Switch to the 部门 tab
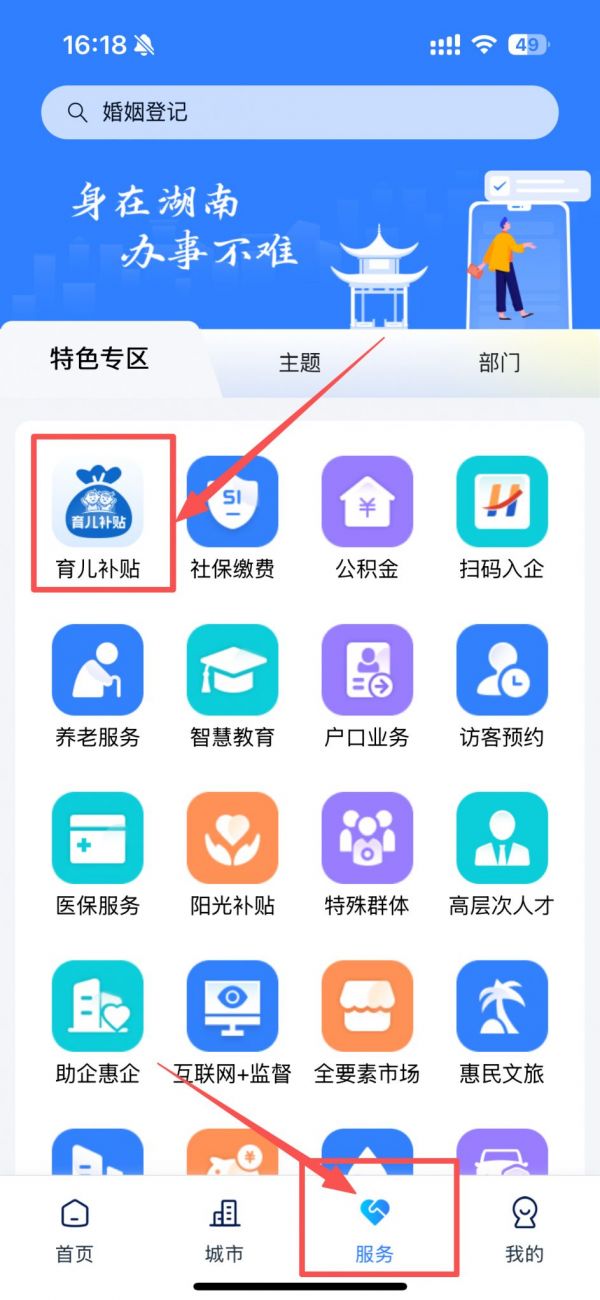This screenshot has height=1300, width=600. pos(499,362)
